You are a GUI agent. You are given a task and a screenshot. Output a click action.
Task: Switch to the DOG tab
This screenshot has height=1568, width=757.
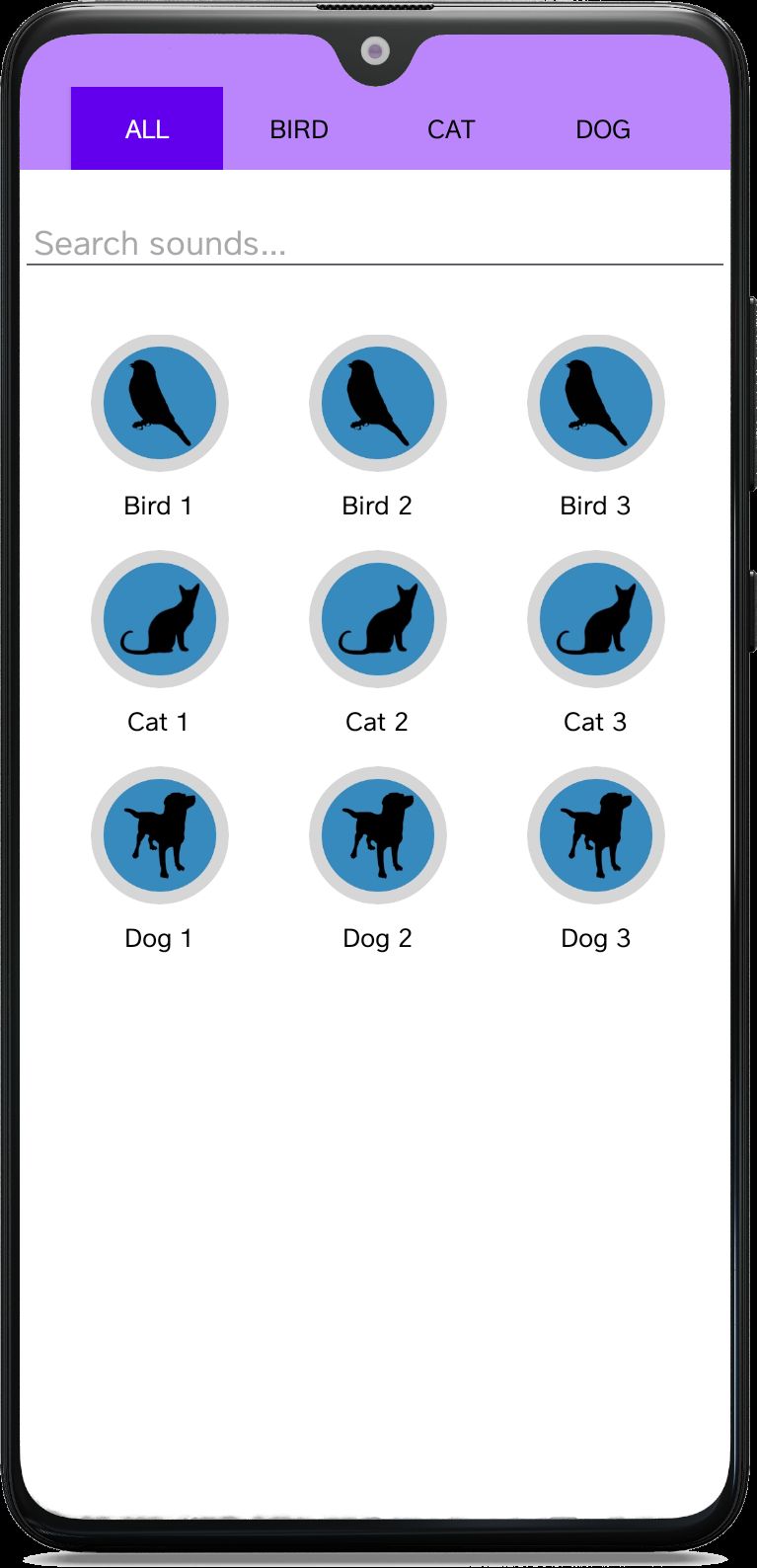coord(603,128)
